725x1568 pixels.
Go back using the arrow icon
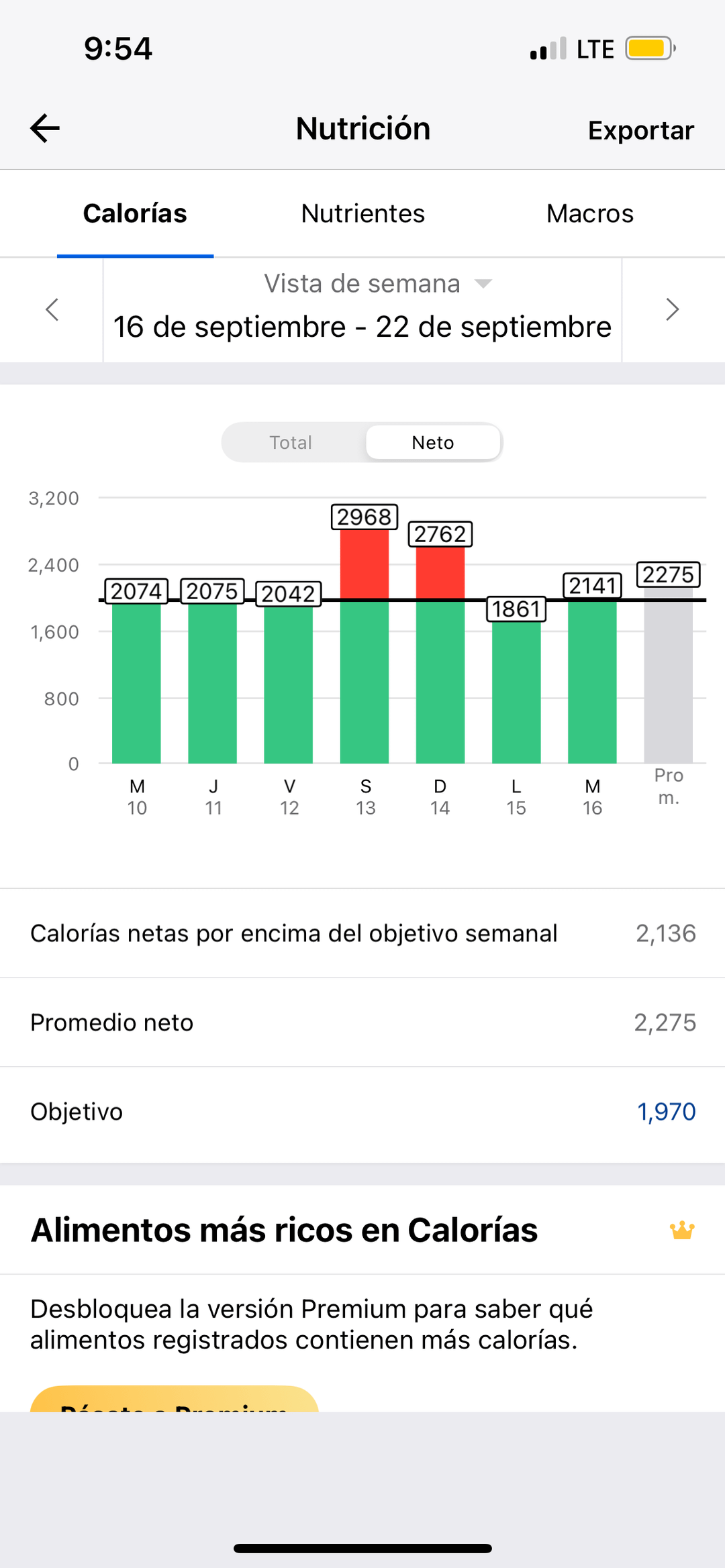pyautogui.click(x=45, y=128)
